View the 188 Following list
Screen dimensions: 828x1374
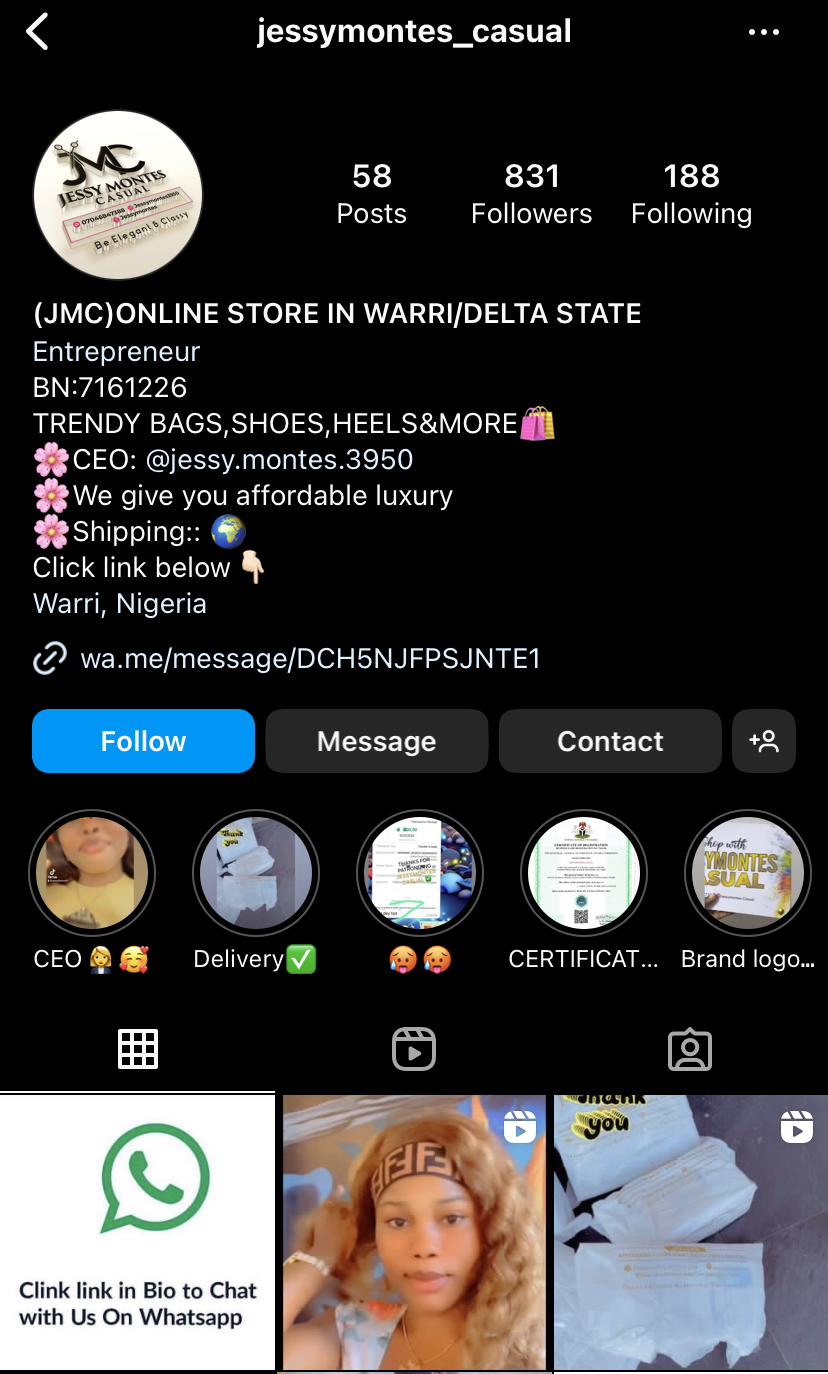click(691, 194)
